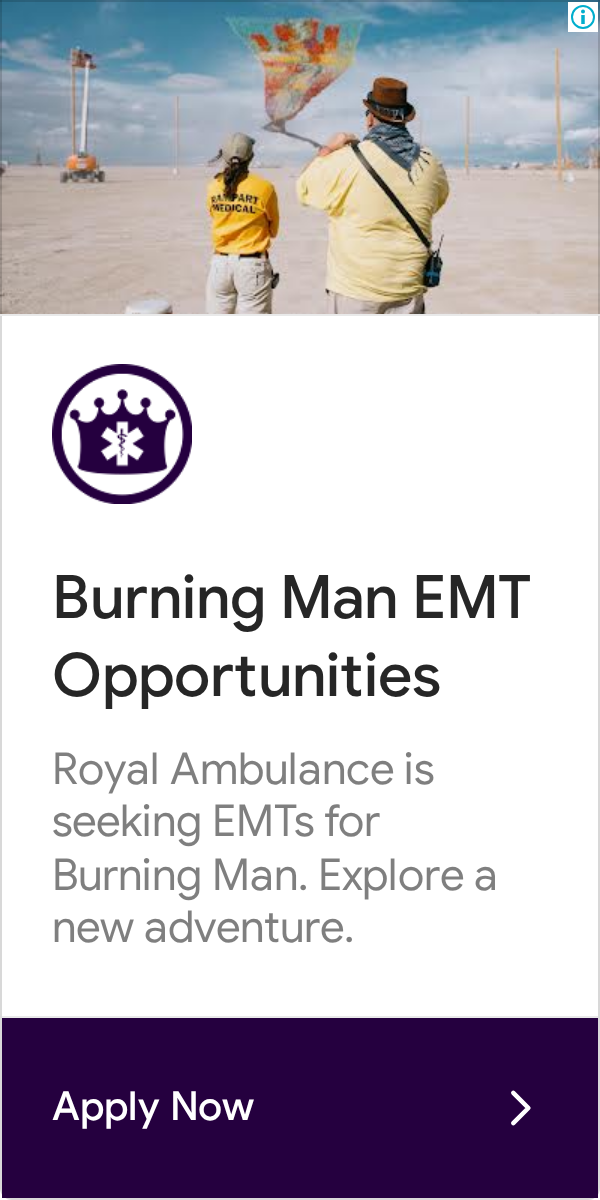Tap the Apply Now button
The width and height of the screenshot is (600, 1200).
300,1107
